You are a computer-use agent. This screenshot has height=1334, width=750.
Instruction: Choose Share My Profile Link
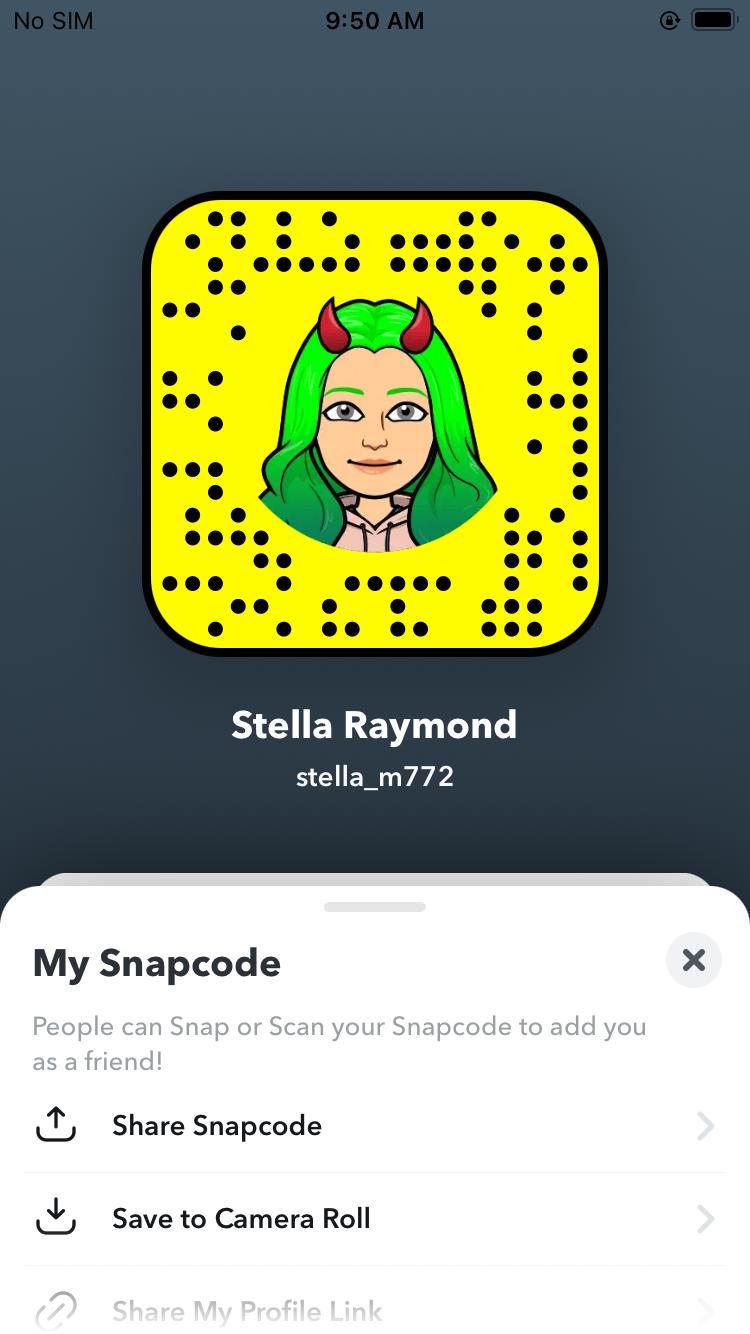point(247,1311)
